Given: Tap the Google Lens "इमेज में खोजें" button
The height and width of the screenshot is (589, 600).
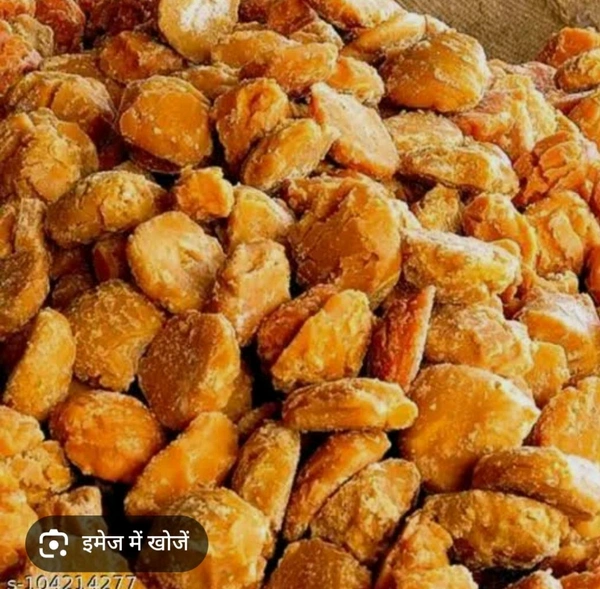Looking at the screenshot, I should pos(116,543).
